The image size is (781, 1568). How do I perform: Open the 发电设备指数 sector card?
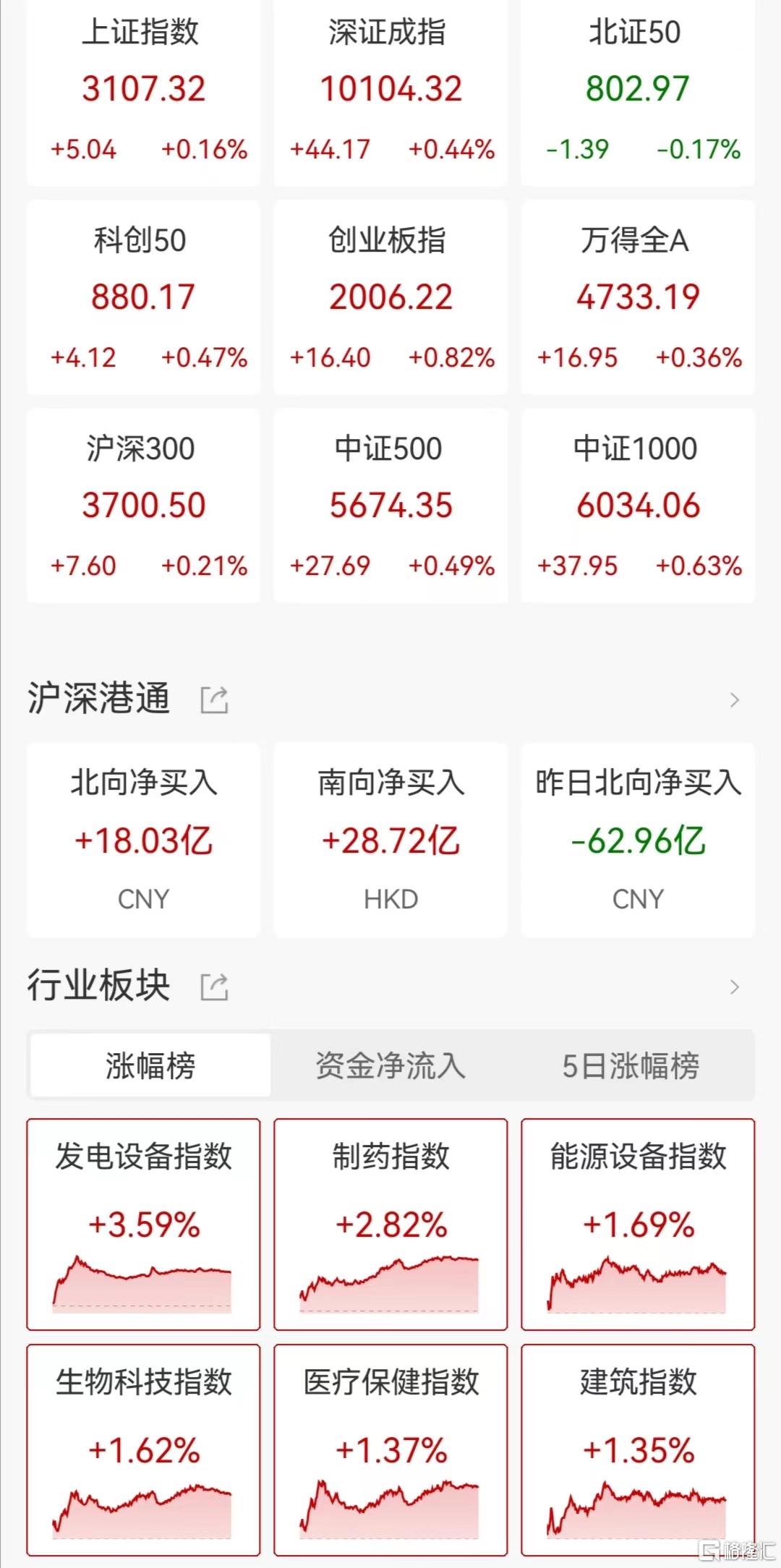pos(143,1224)
